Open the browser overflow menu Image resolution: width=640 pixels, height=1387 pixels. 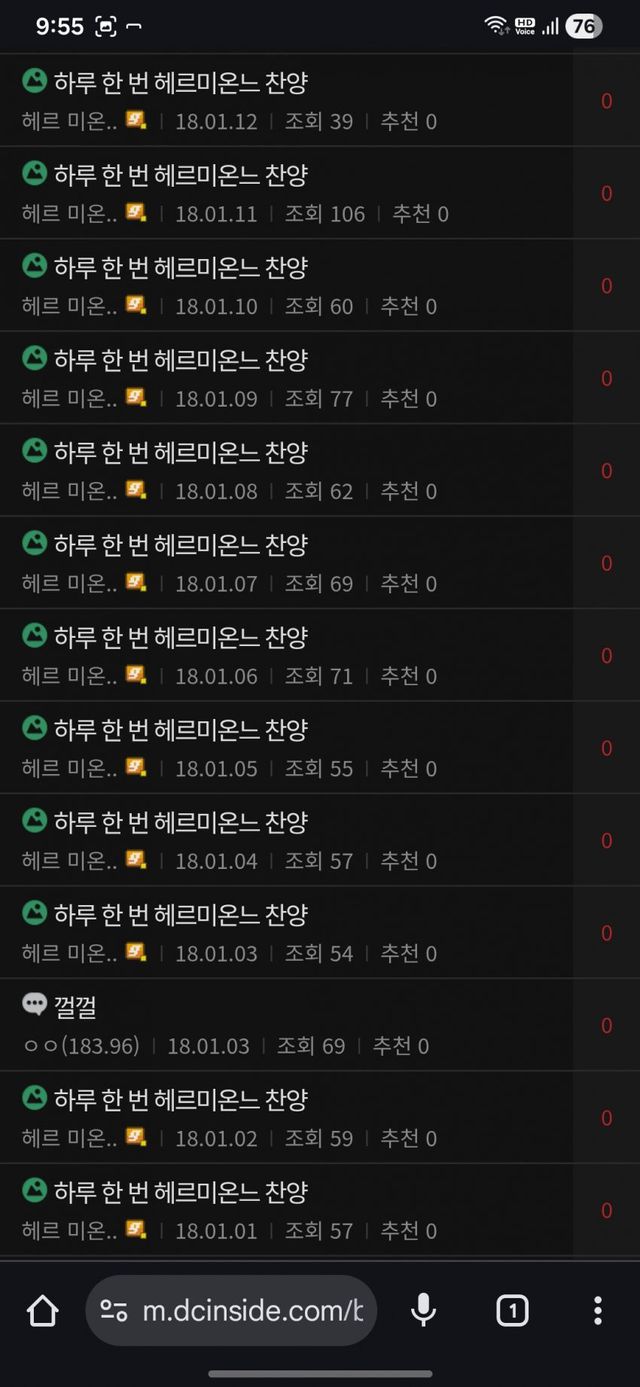point(597,1310)
